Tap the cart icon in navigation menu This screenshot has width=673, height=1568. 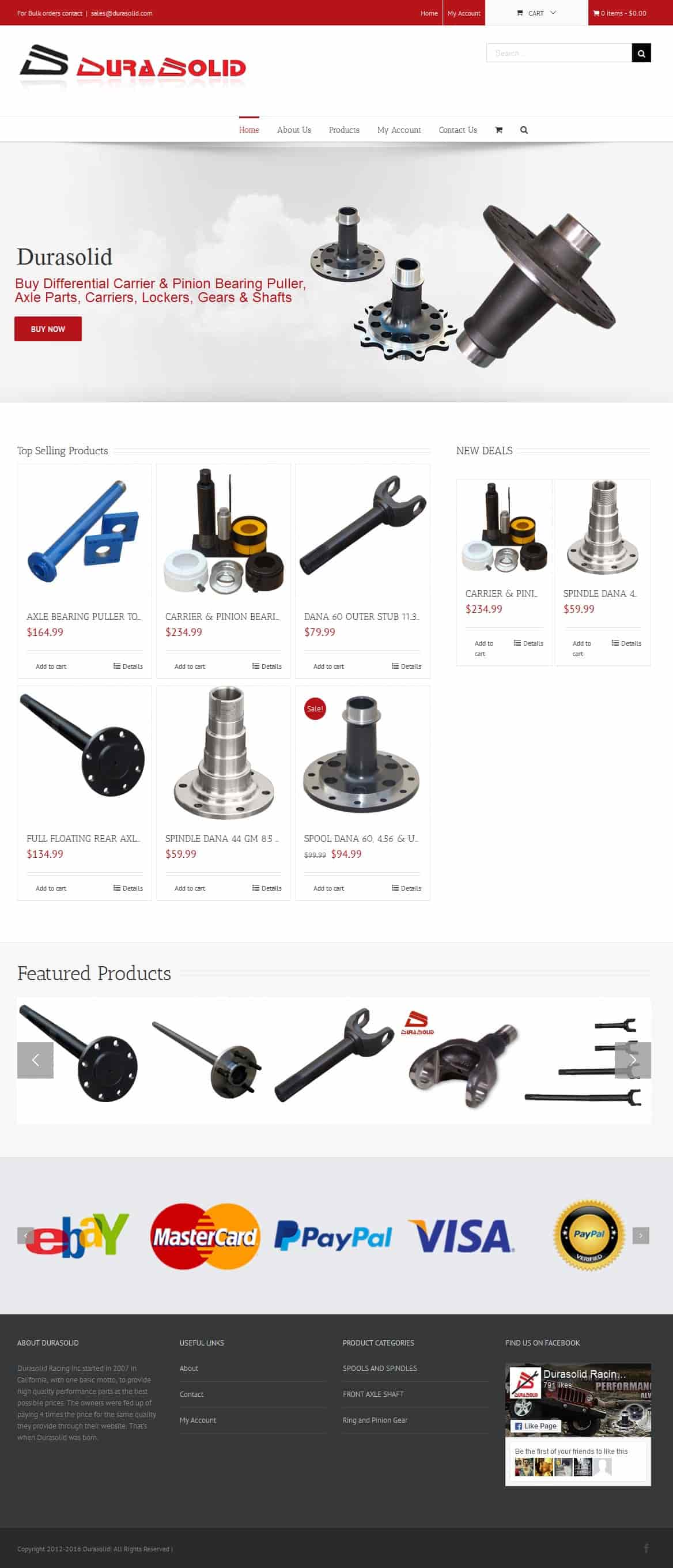point(498,130)
